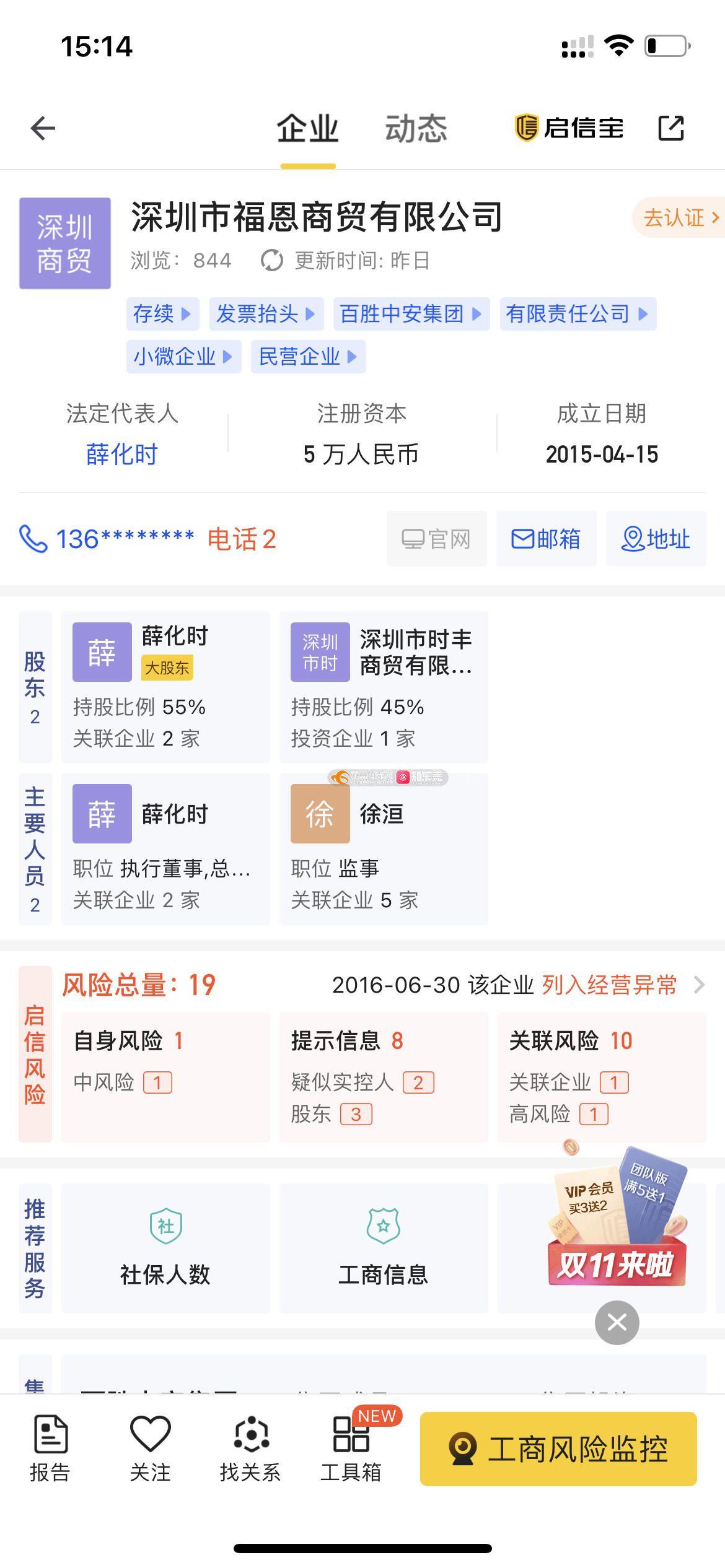Image resolution: width=725 pixels, height=1568 pixels.
Task: View the company 地址
Action: pos(656,539)
